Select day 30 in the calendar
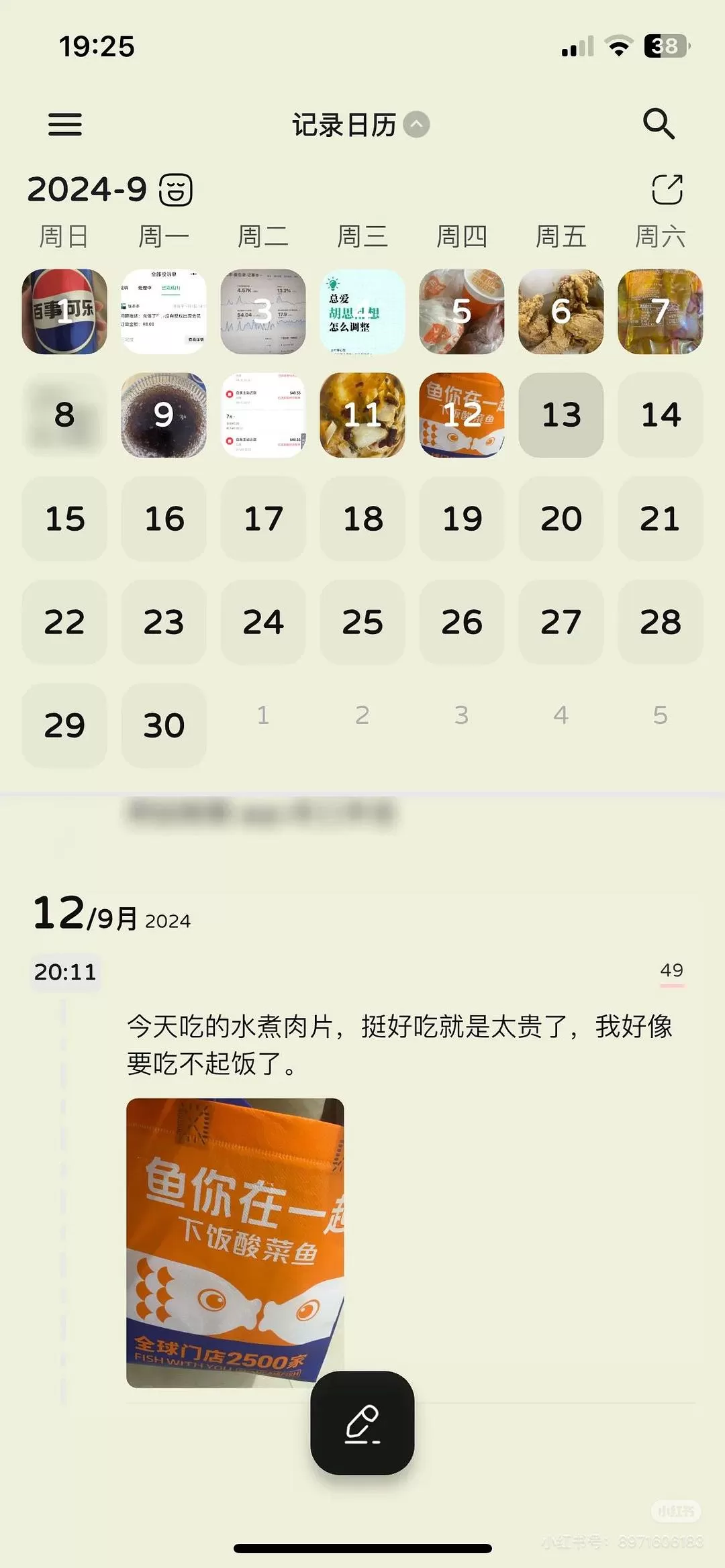 tap(164, 725)
